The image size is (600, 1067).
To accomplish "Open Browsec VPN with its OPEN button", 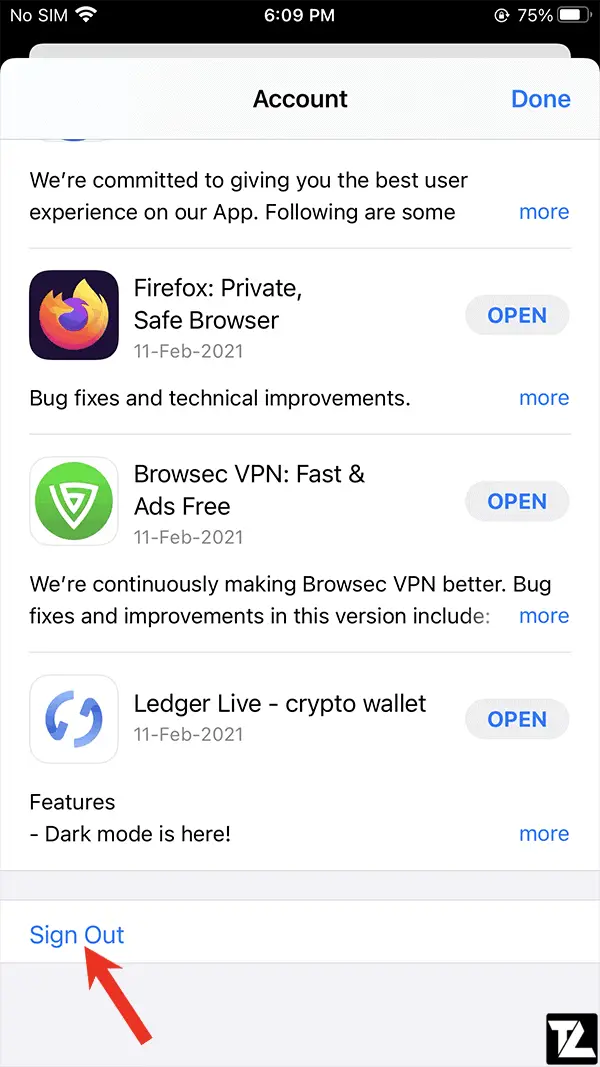I will (517, 502).
